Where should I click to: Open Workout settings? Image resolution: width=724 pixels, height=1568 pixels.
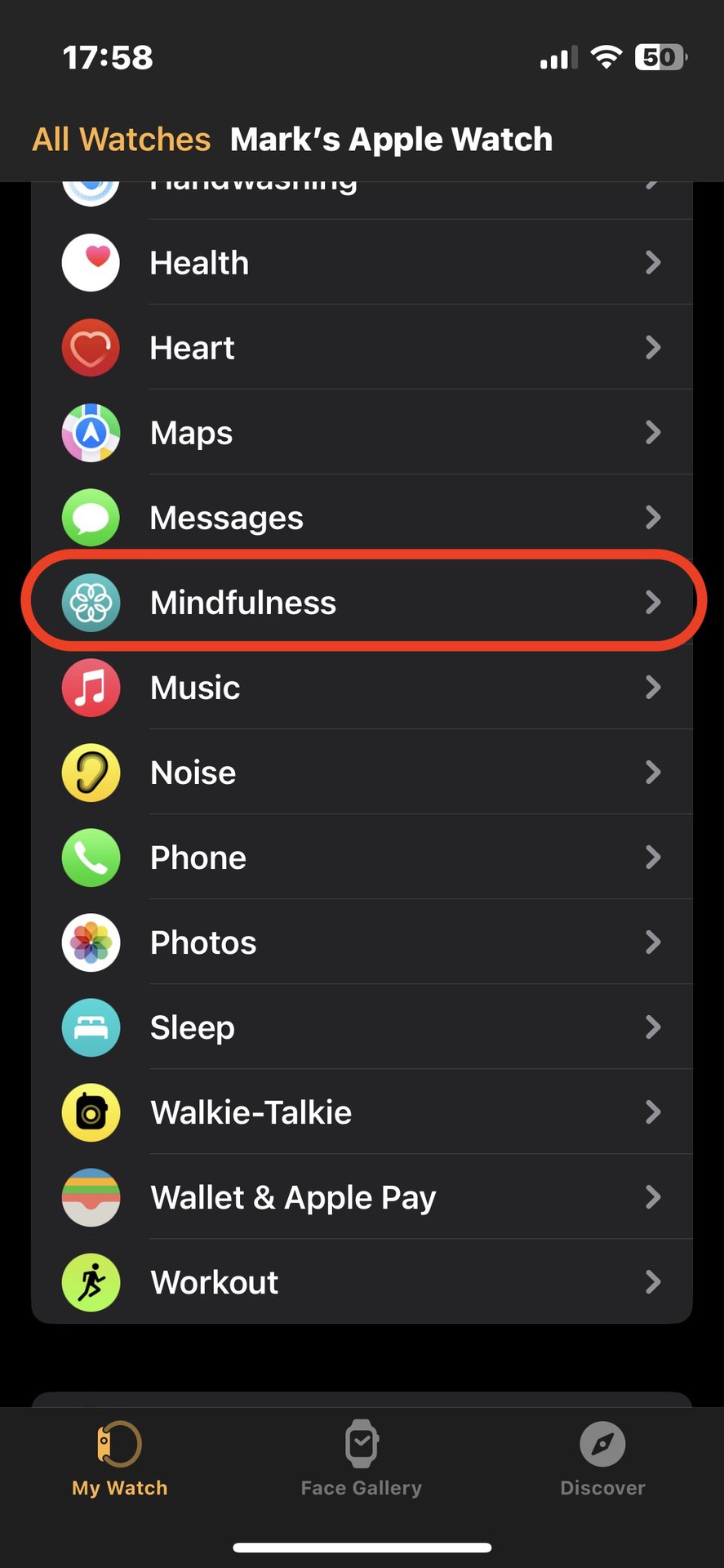(x=362, y=1282)
